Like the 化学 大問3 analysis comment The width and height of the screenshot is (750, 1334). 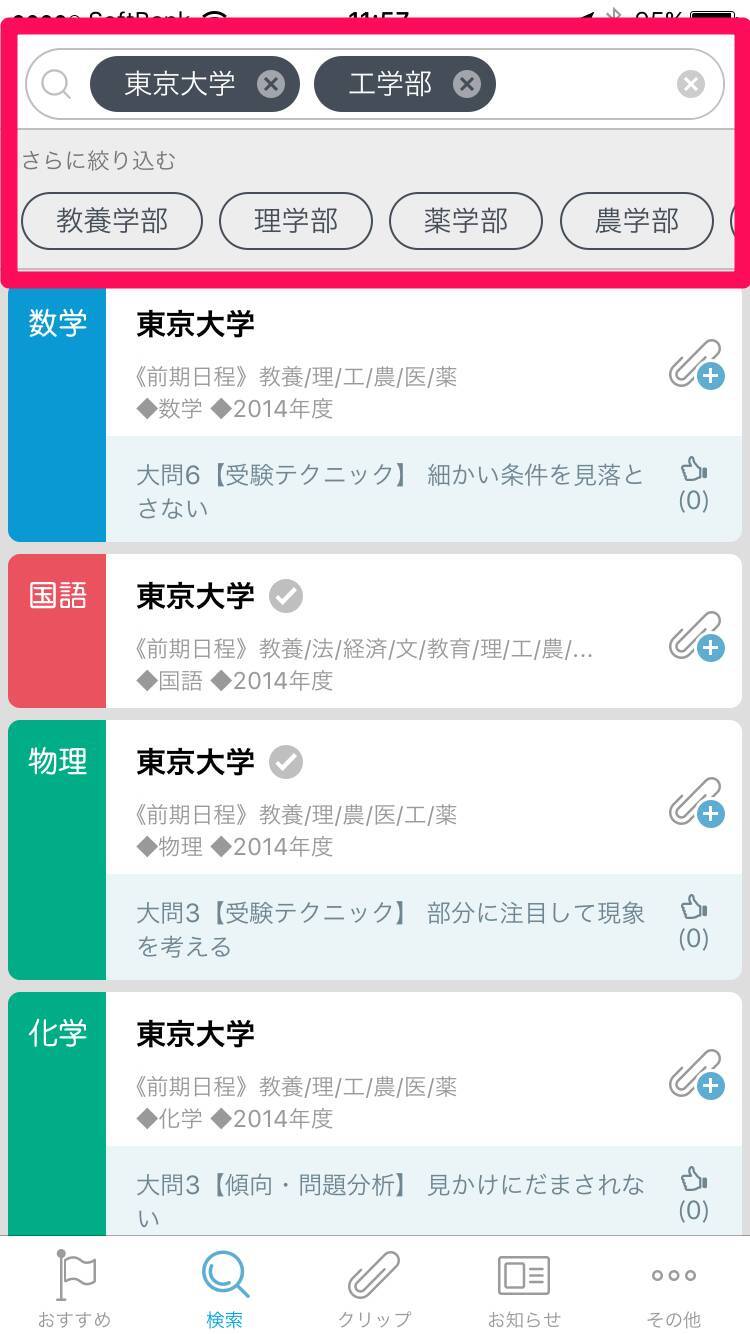(694, 1181)
